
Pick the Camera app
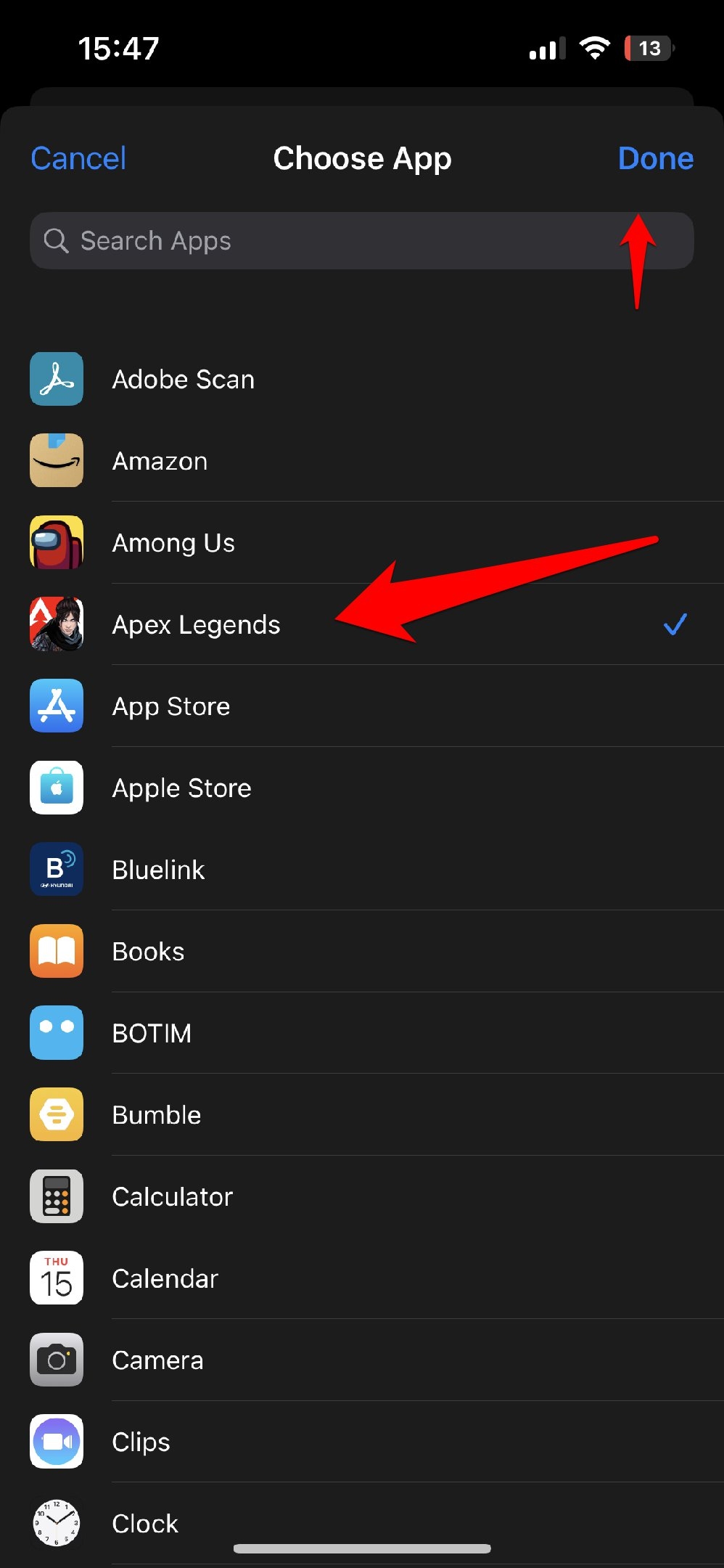tap(157, 1360)
